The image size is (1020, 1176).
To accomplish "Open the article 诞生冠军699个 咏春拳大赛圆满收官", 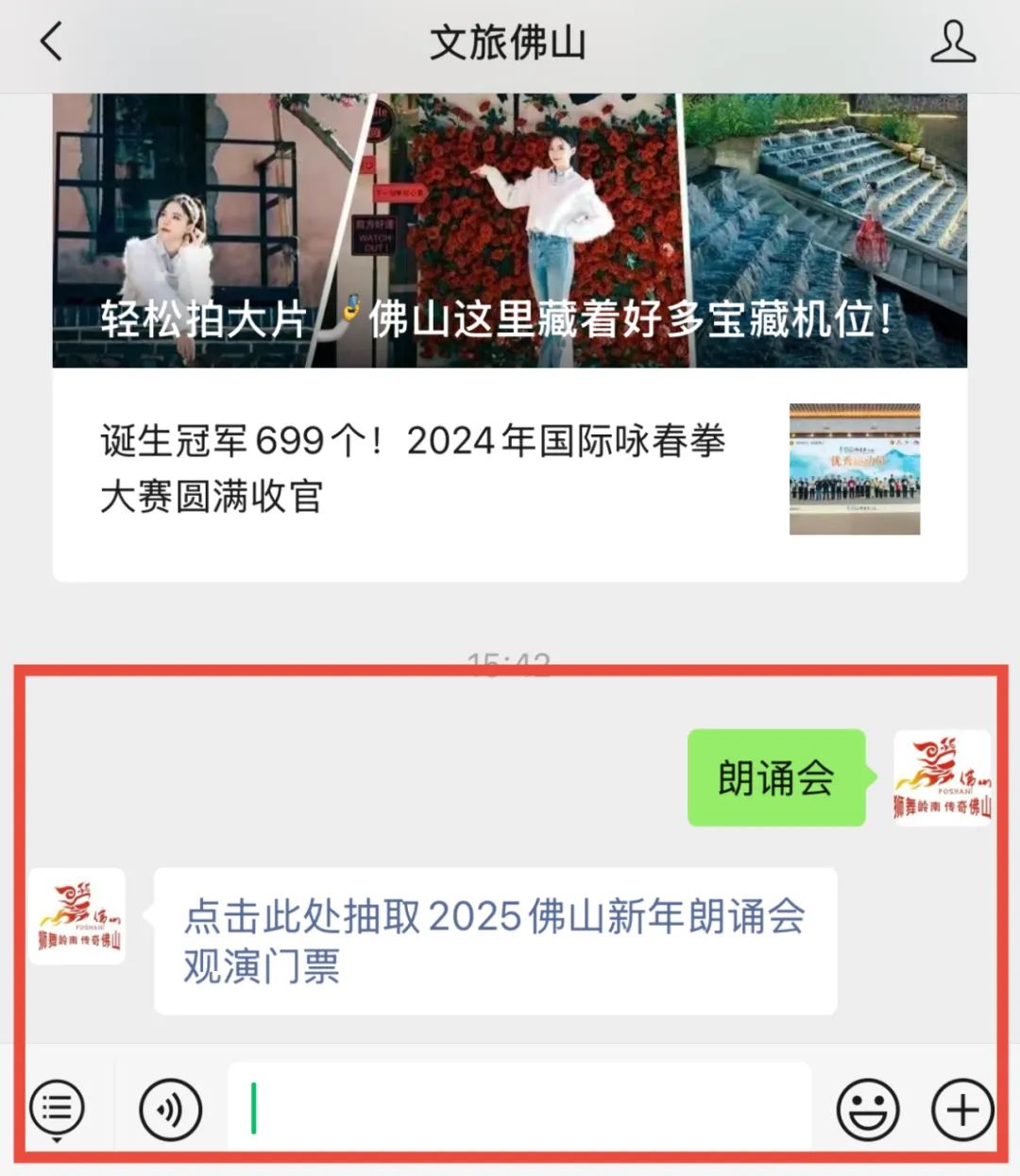I will [510, 469].
